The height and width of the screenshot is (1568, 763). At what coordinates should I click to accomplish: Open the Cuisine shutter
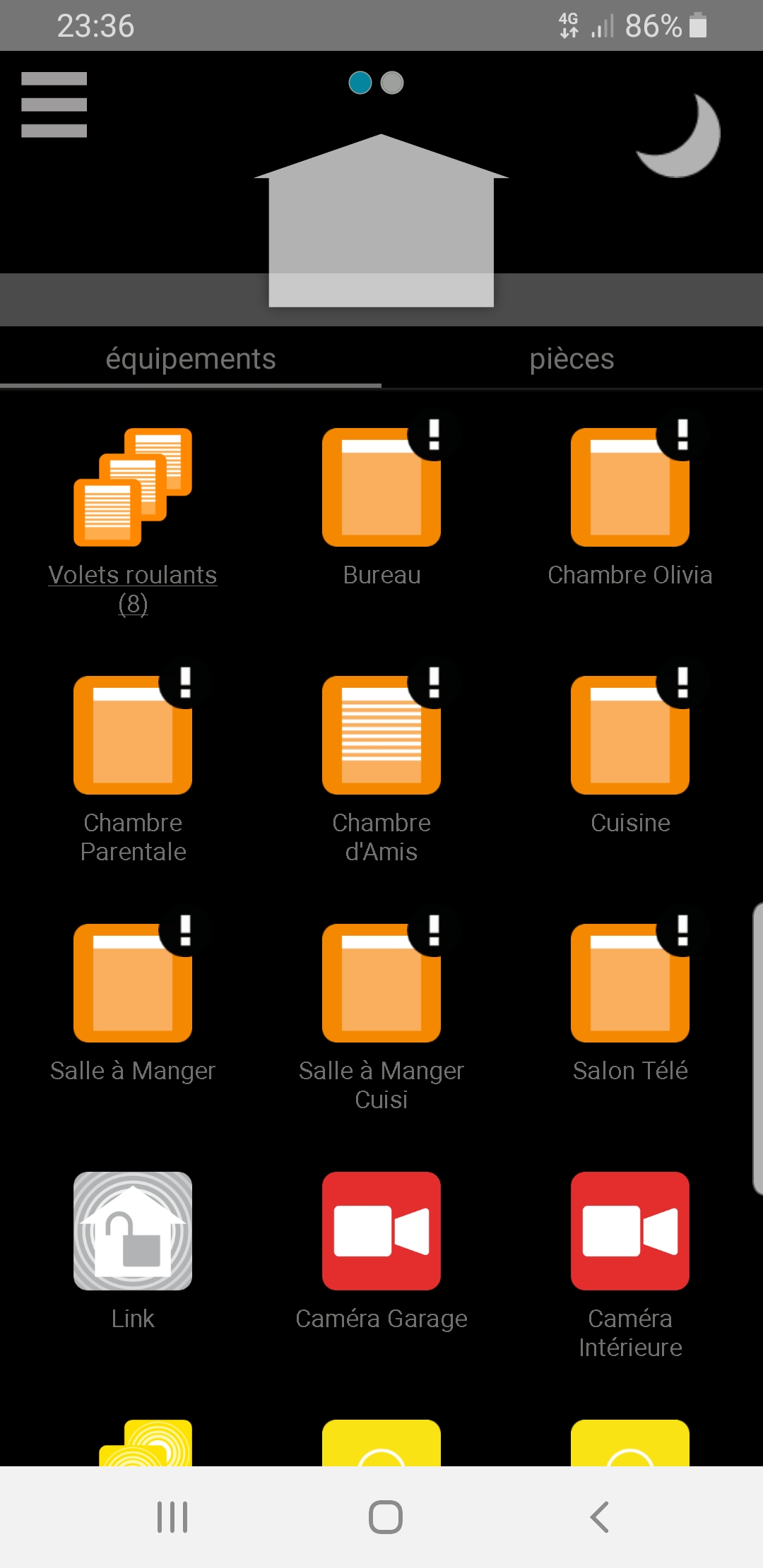click(629, 736)
